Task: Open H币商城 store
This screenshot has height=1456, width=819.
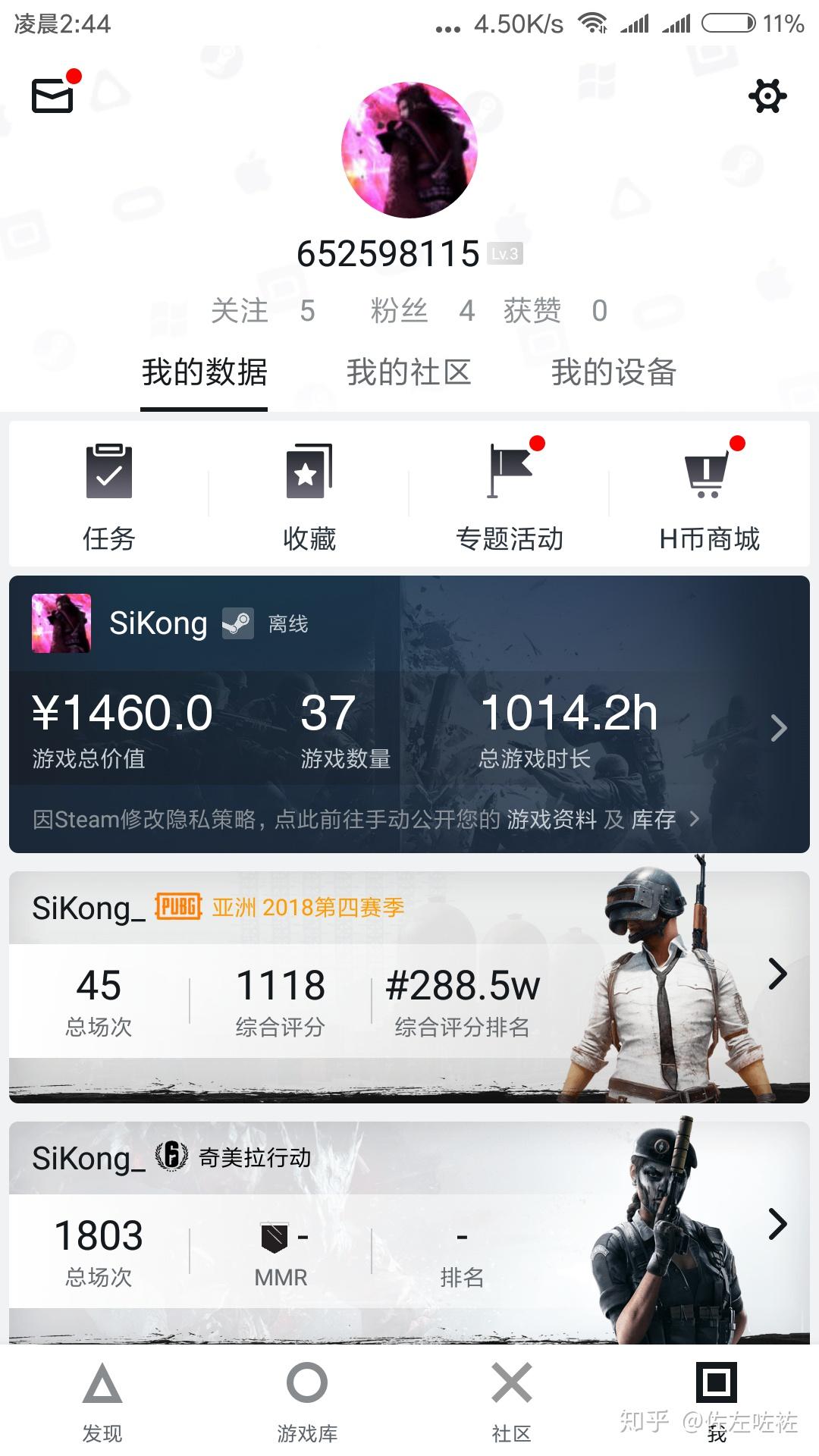Action: pyautogui.click(x=709, y=497)
